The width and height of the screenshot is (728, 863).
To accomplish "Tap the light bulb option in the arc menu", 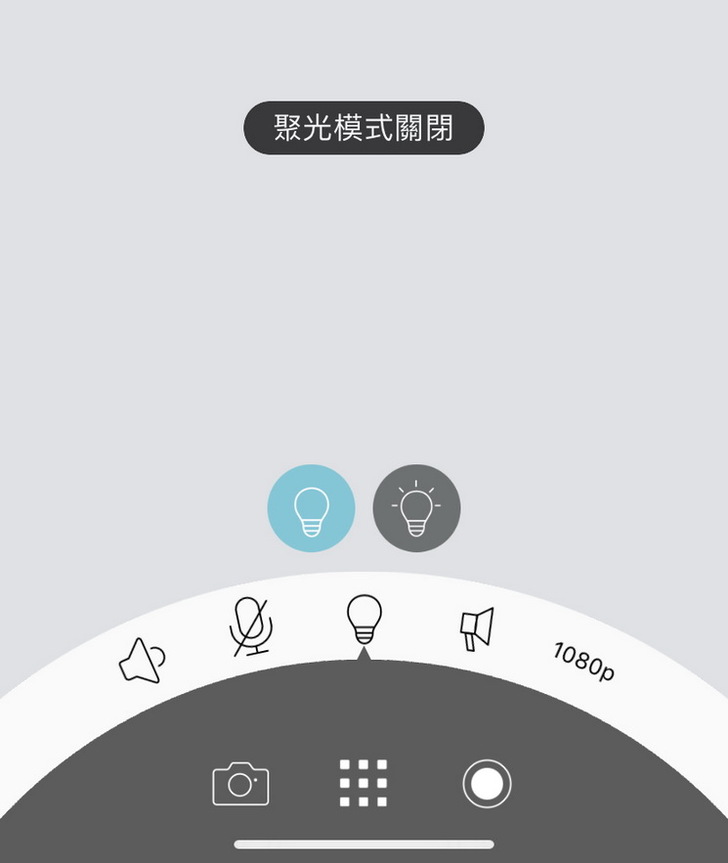I will pyautogui.click(x=364, y=620).
